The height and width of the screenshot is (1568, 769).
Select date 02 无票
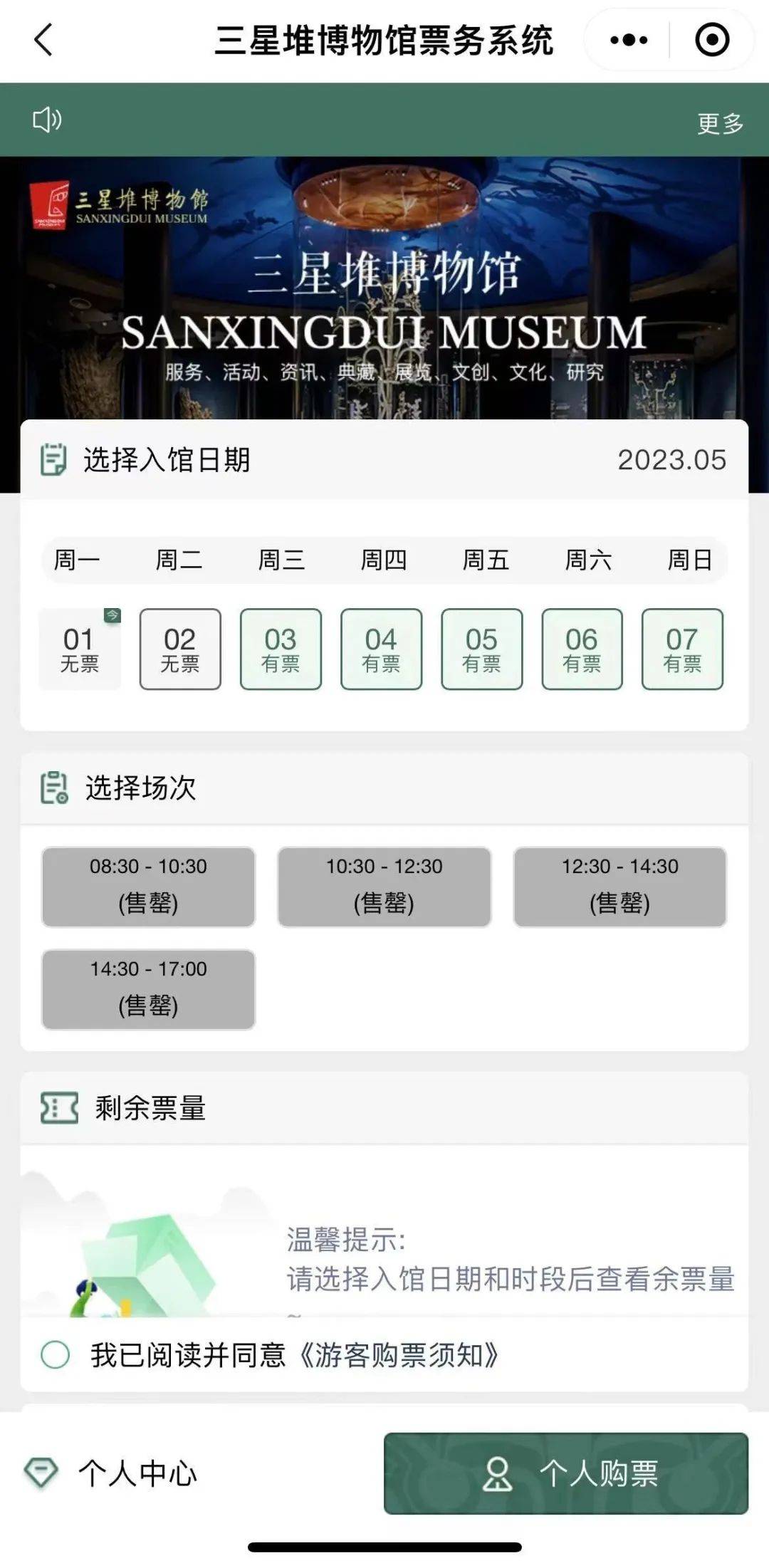point(180,649)
